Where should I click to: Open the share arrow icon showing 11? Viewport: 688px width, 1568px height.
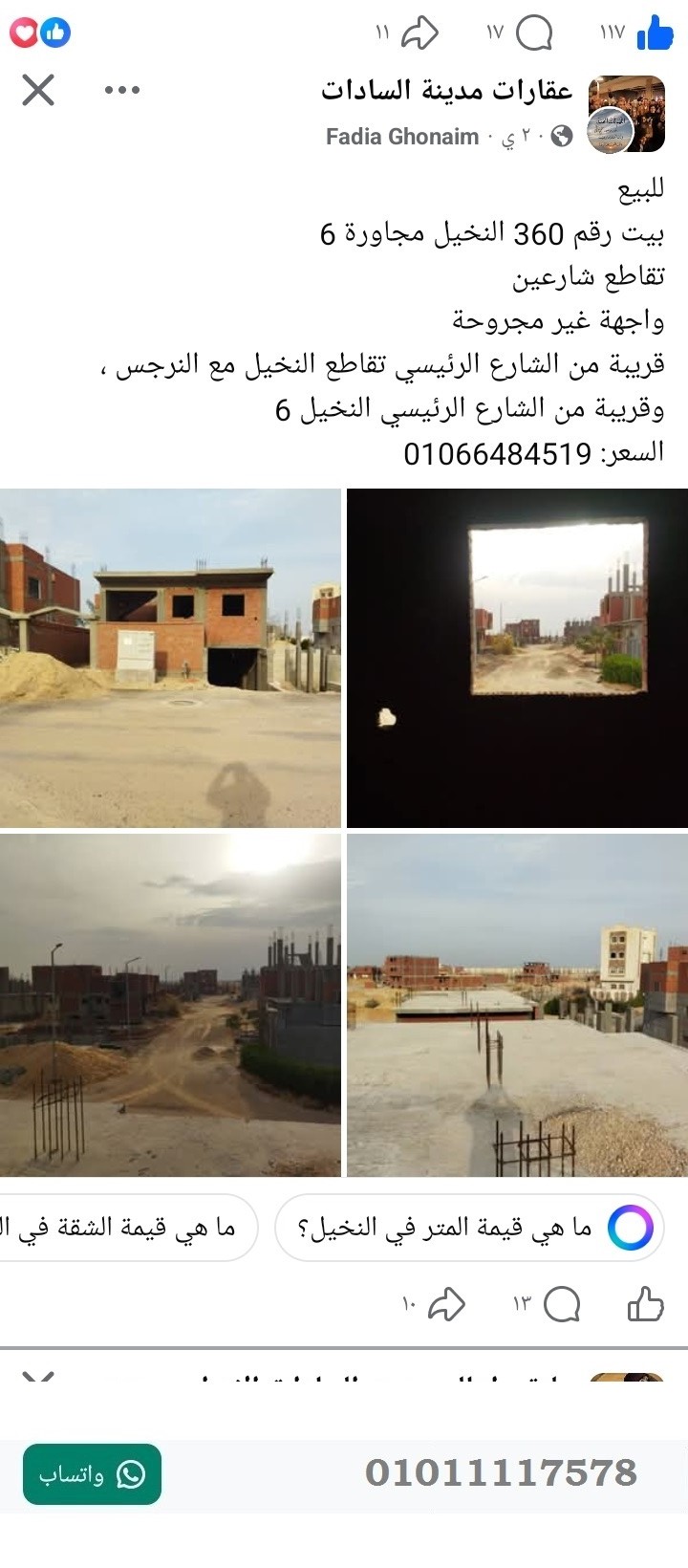(419, 32)
